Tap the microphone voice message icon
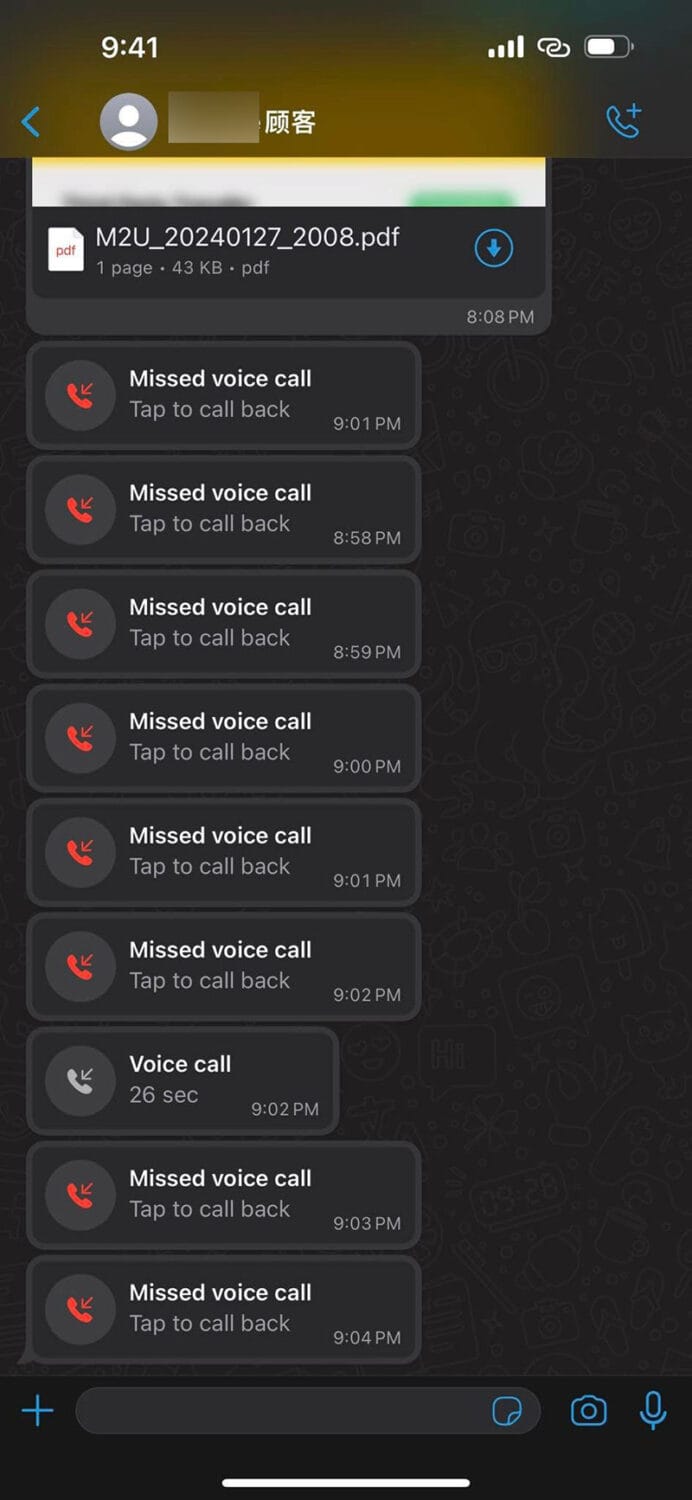 (x=653, y=1410)
